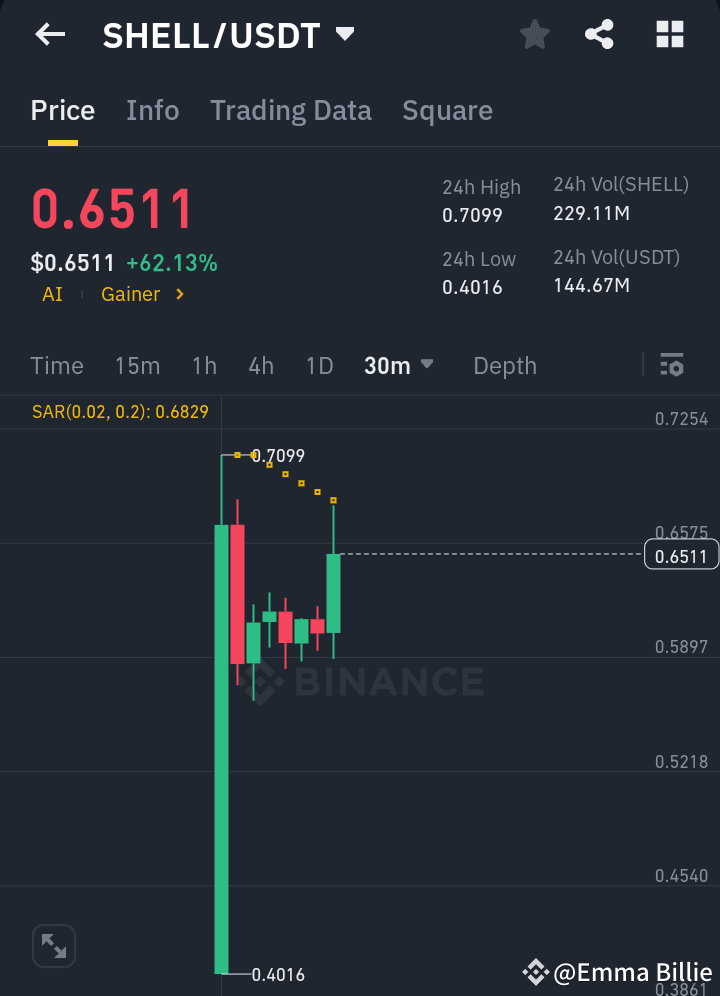Select the 1D timeframe
Viewport: 720px width, 996px height.
coord(319,366)
